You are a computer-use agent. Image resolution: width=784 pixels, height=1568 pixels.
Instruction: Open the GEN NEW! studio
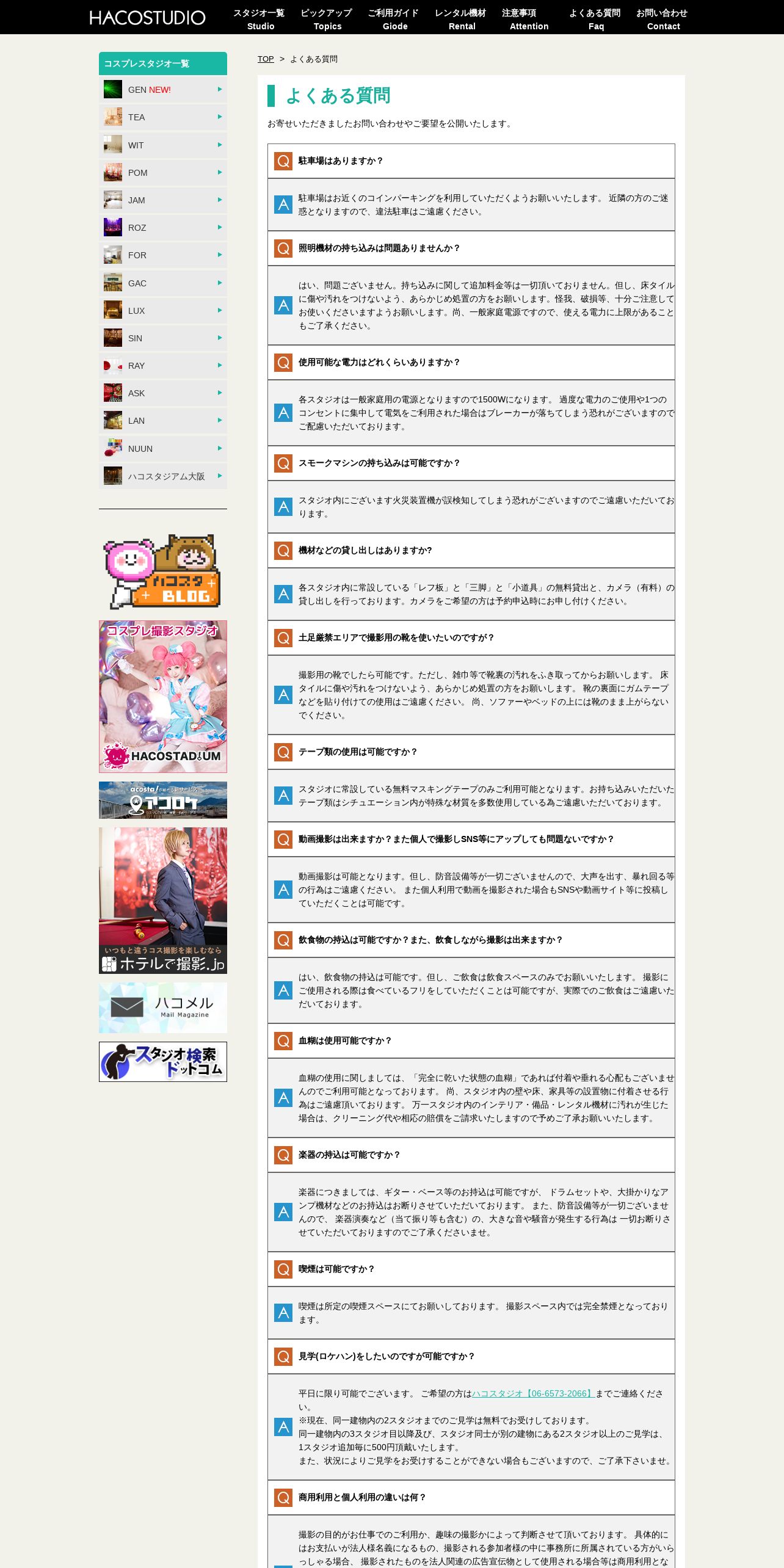point(163,90)
